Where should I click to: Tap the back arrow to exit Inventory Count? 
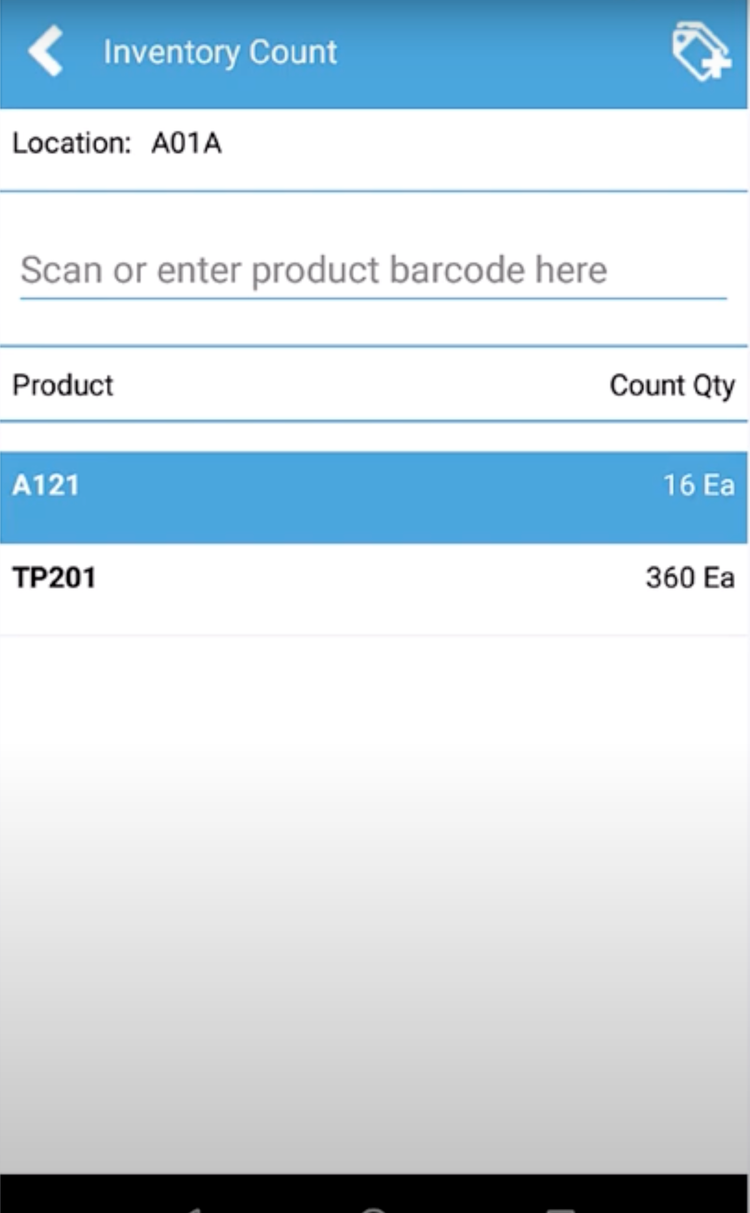click(x=44, y=50)
